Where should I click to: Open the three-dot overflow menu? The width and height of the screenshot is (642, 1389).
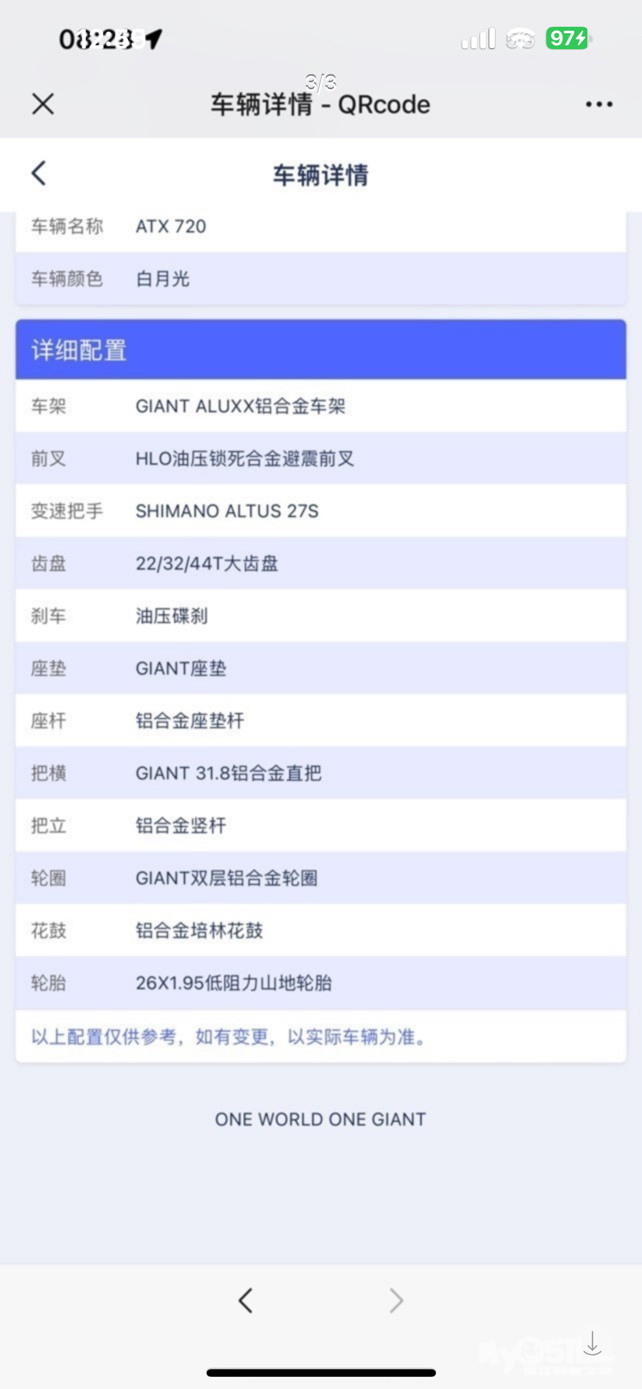point(599,104)
